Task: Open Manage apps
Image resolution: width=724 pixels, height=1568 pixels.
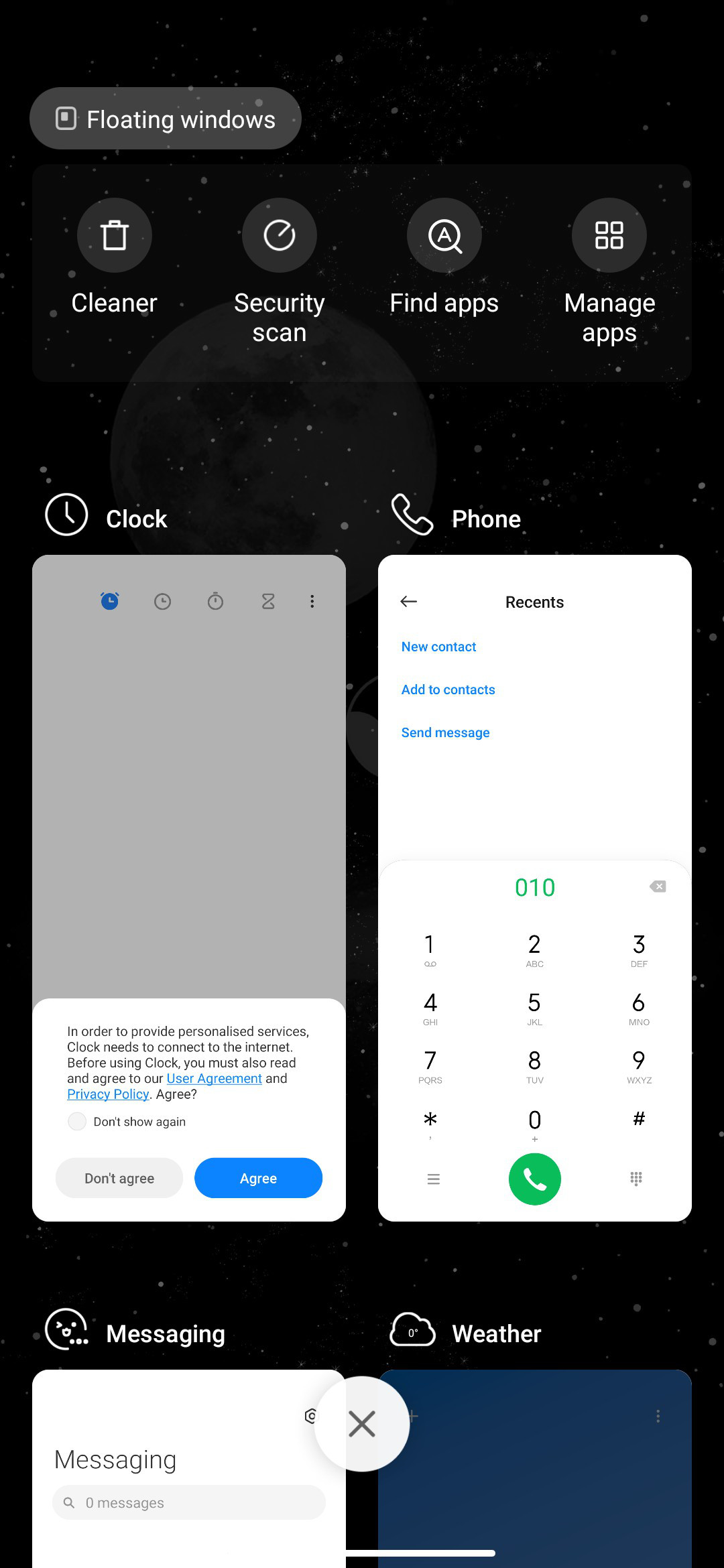Action: click(609, 271)
